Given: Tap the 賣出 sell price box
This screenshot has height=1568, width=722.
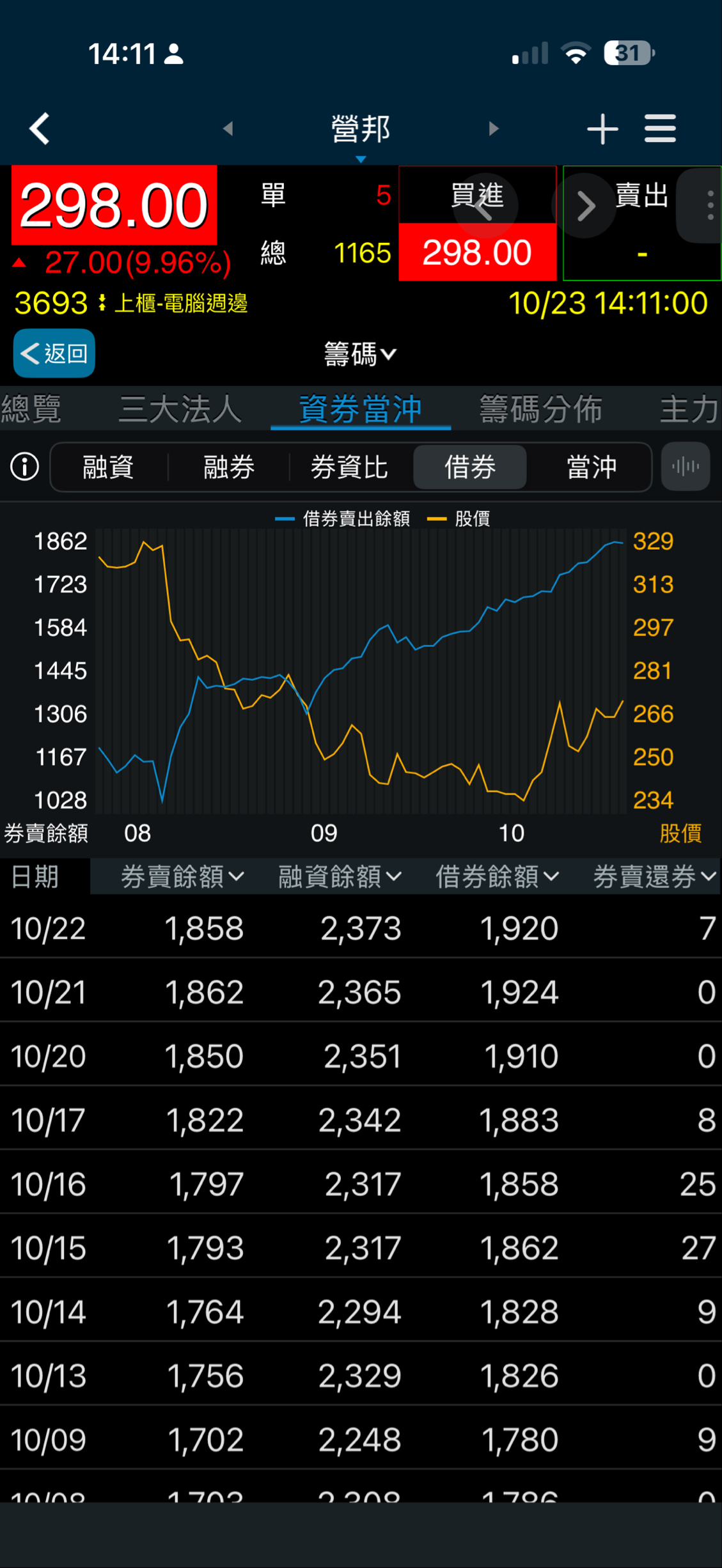Looking at the screenshot, I should point(641,251).
